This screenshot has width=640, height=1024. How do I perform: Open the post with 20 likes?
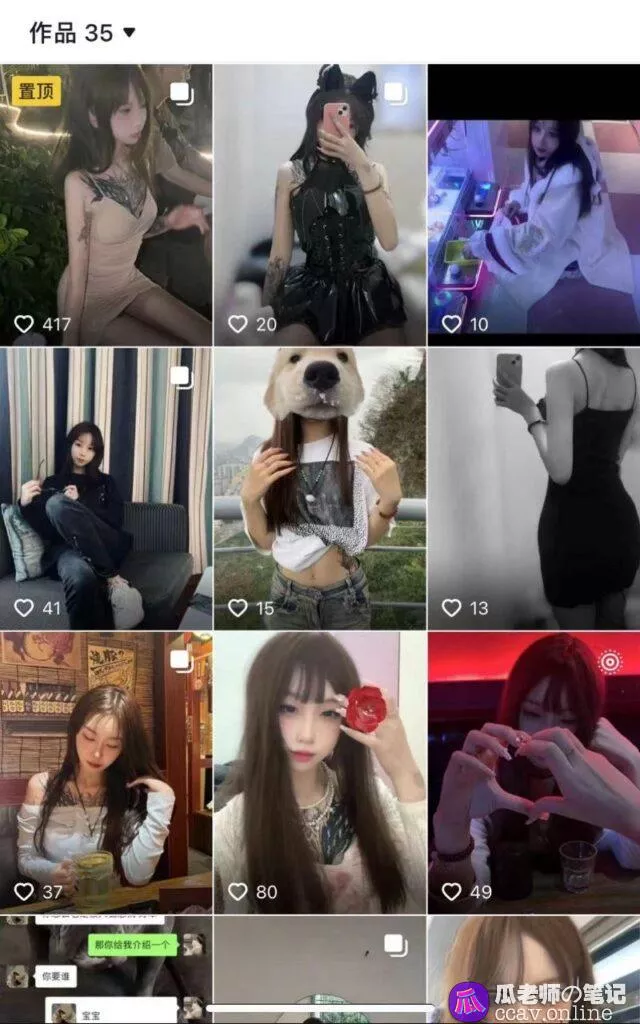pyautogui.click(x=319, y=205)
